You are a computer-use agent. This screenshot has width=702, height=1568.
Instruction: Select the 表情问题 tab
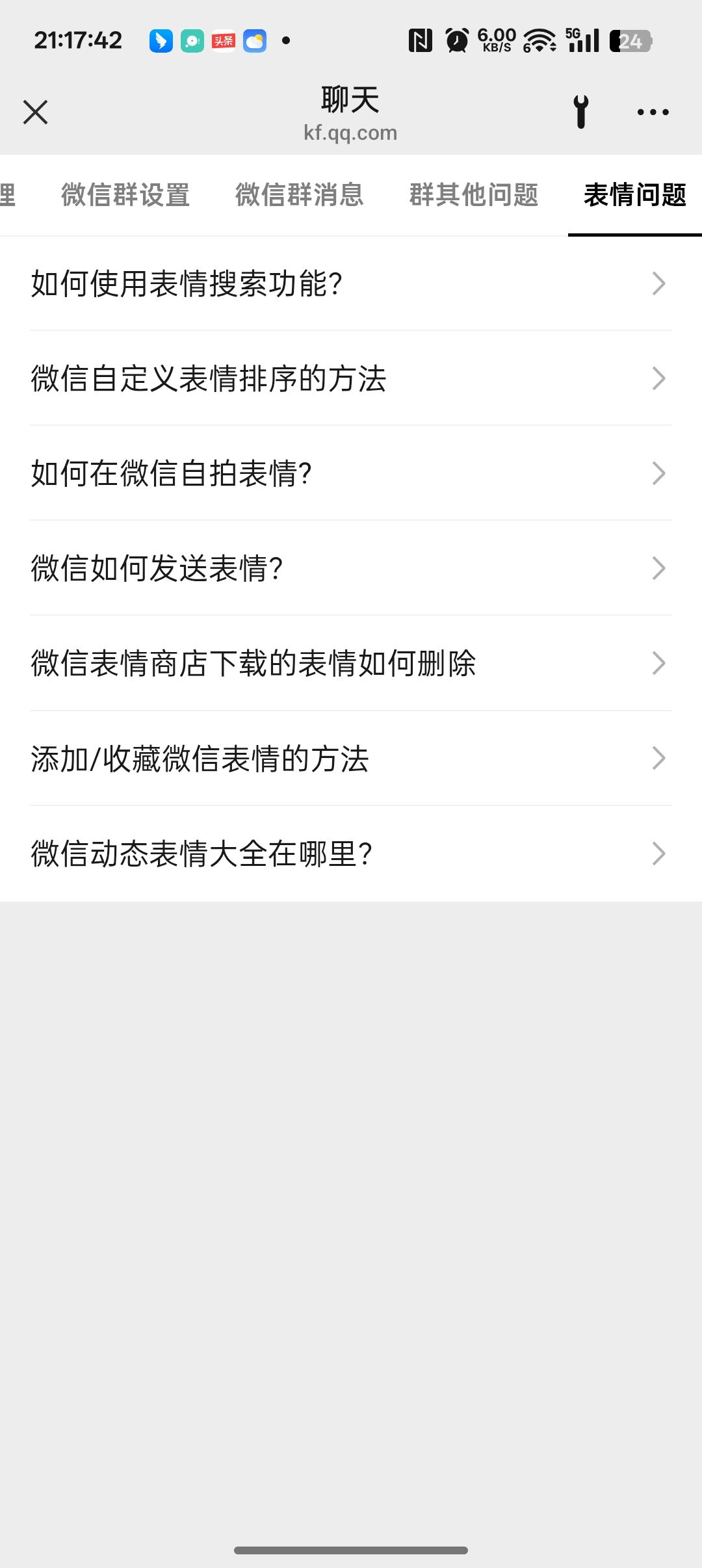click(634, 195)
